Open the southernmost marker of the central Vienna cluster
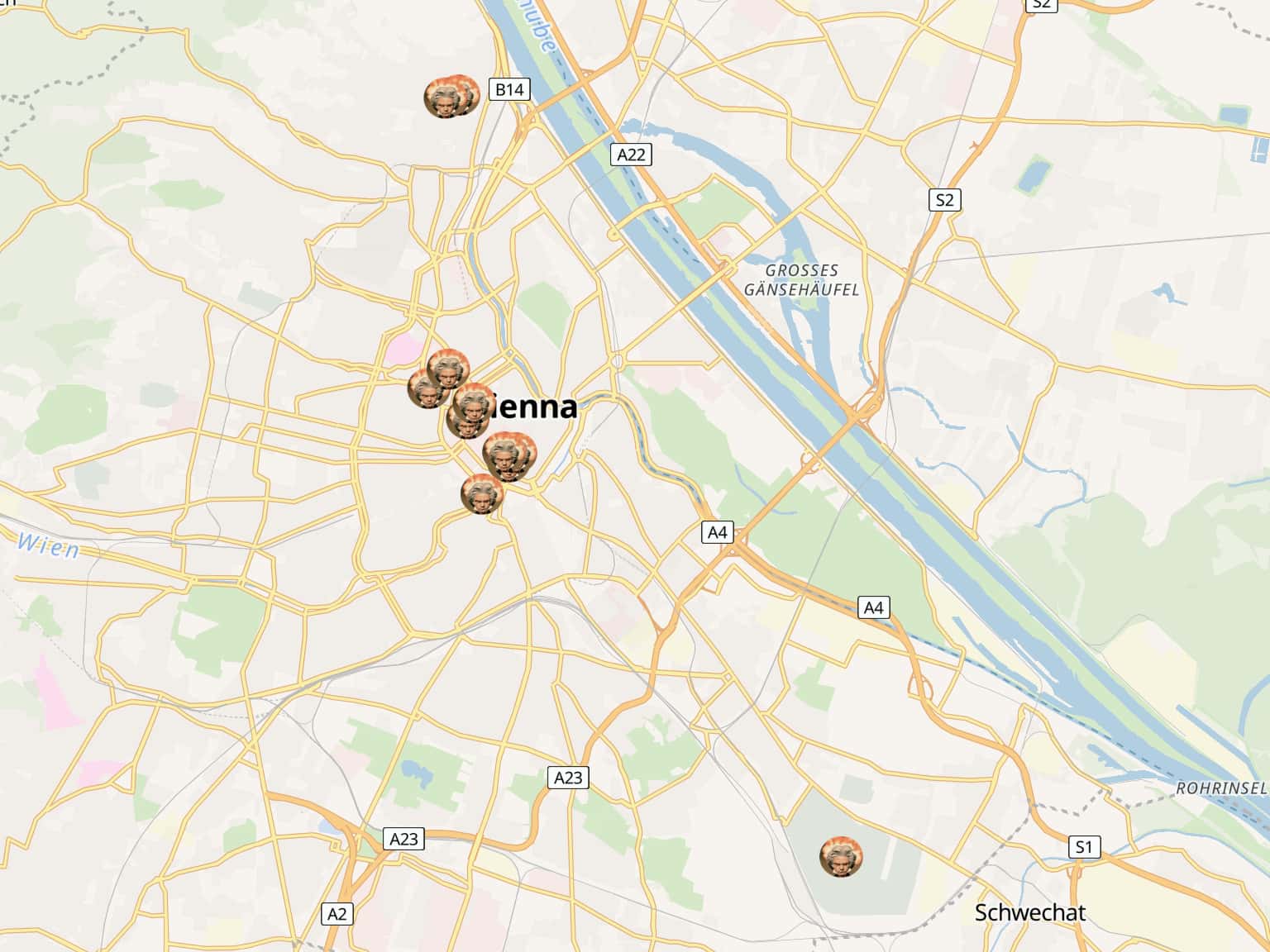This screenshot has width=1270, height=952. pos(482,494)
